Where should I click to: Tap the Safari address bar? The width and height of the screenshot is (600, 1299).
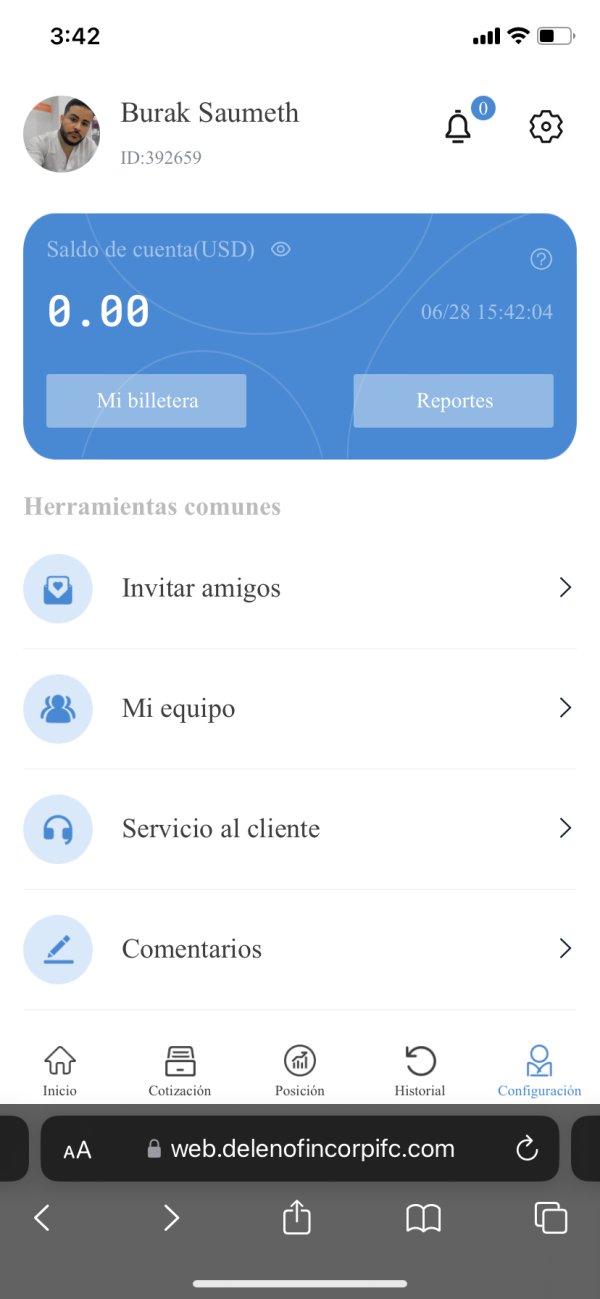300,1149
